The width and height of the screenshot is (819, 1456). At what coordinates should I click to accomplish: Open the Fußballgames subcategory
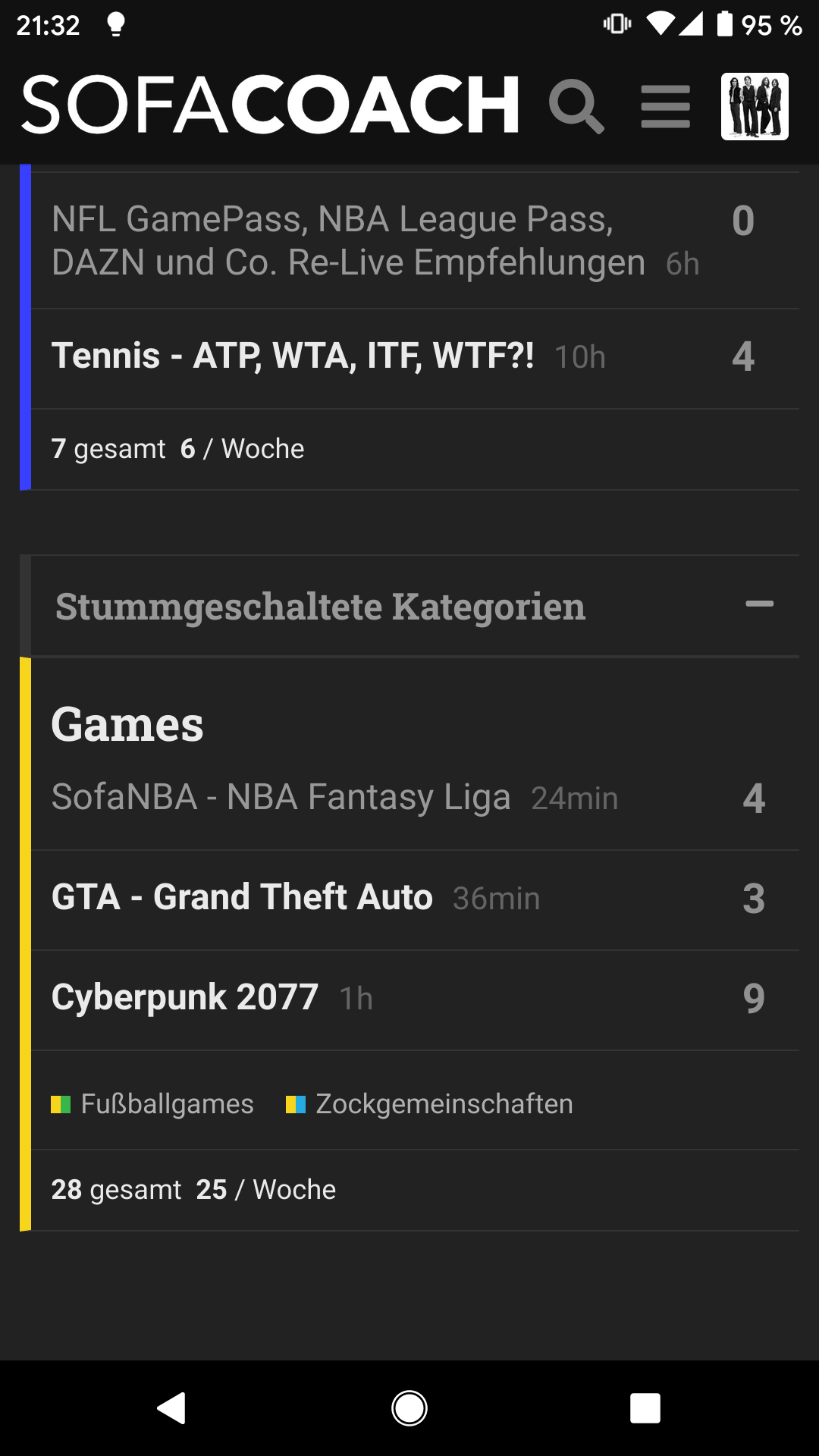click(152, 1104)
